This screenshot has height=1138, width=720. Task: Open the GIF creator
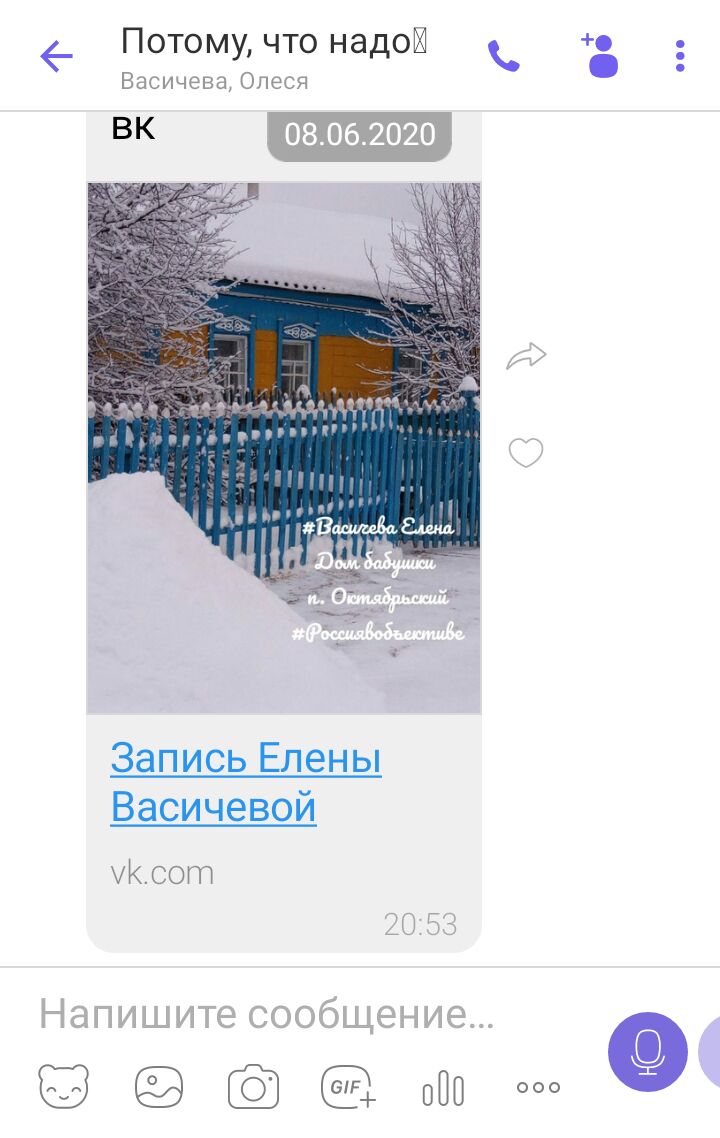pyautogui.click(x=348, y=1087)
